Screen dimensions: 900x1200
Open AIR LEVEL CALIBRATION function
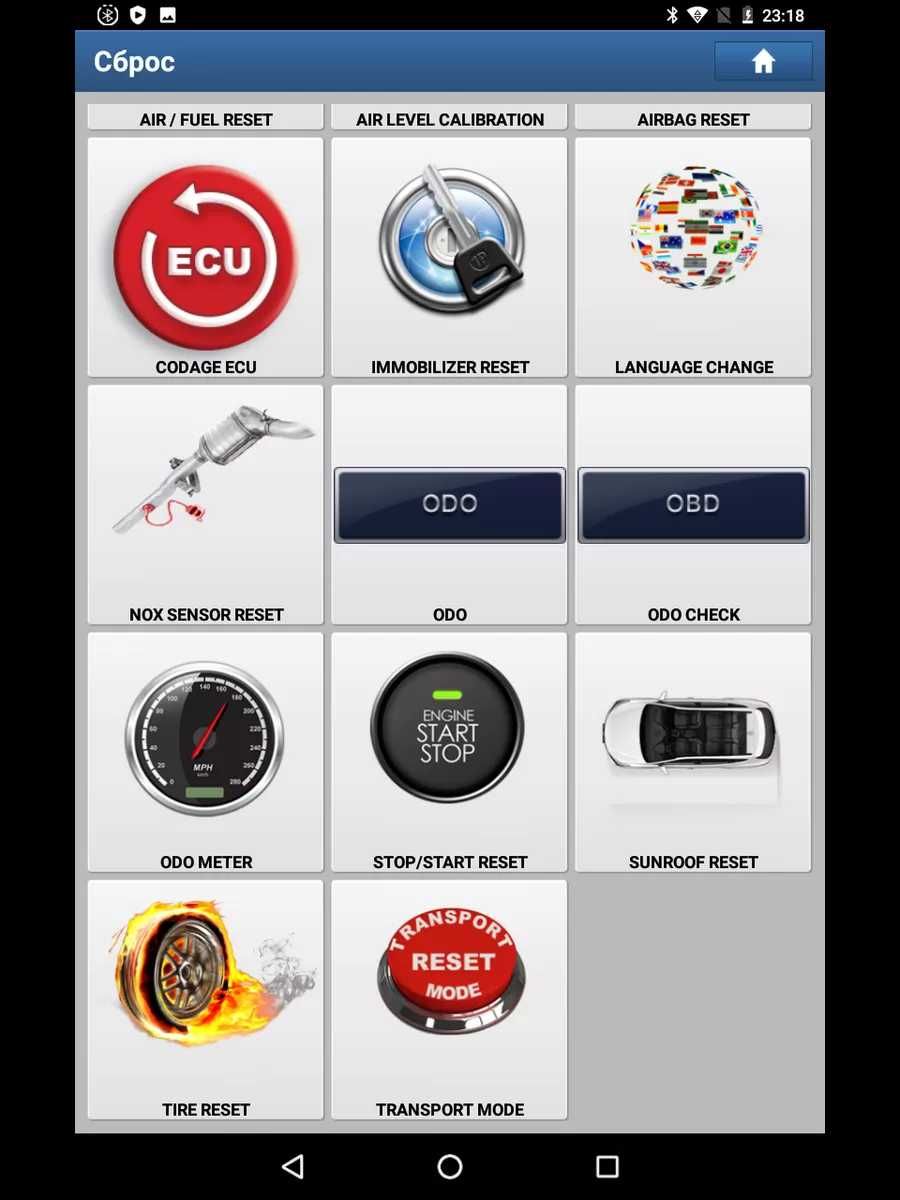449,118
